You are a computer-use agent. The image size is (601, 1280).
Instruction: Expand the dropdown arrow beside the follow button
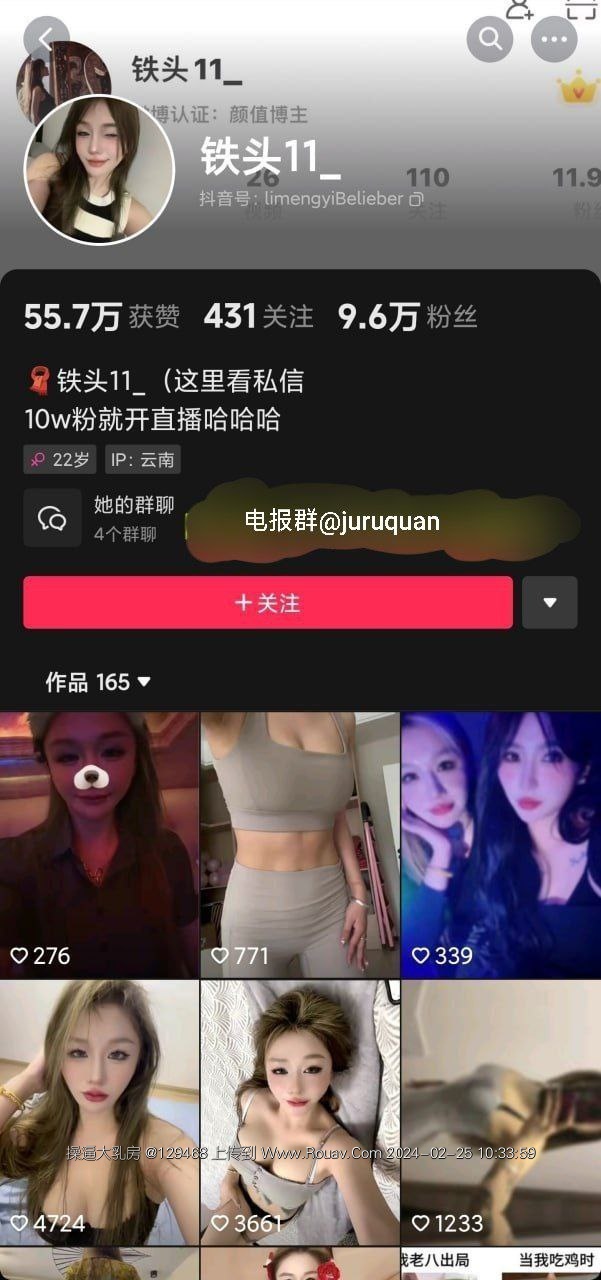549,603
